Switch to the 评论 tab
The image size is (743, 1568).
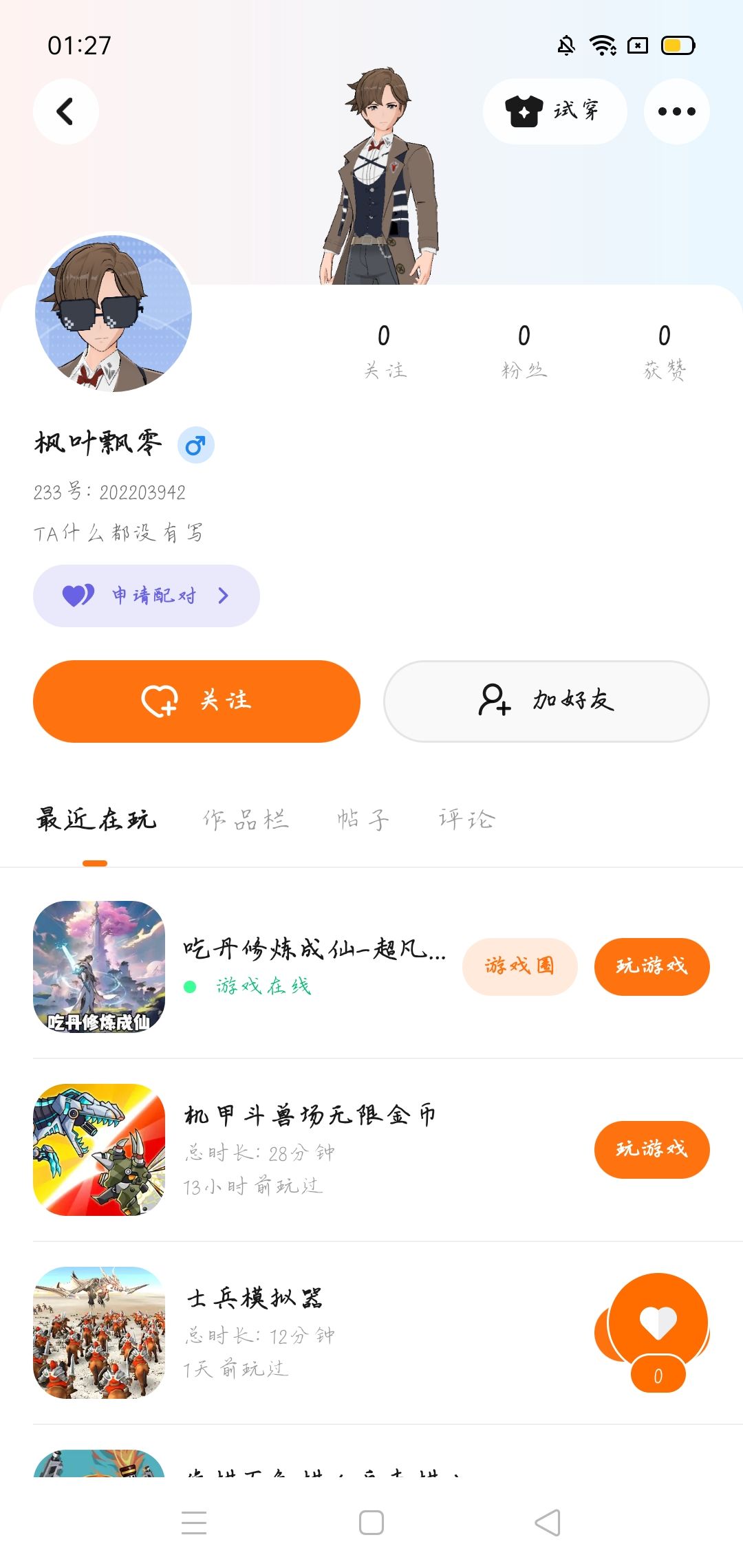(x=466, y=820)
